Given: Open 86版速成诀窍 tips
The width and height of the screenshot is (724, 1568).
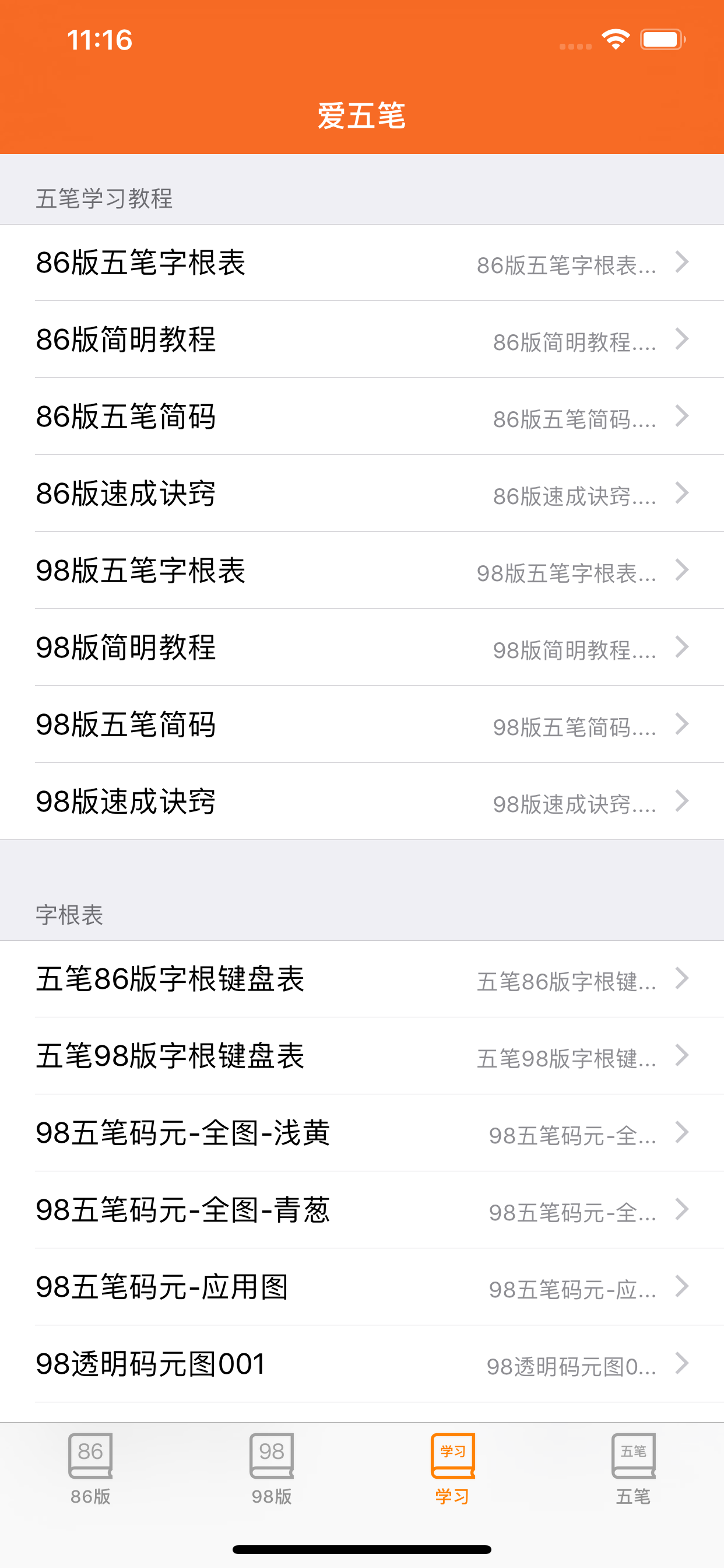Looking at the screenshot, I should [x=361, y=494].
